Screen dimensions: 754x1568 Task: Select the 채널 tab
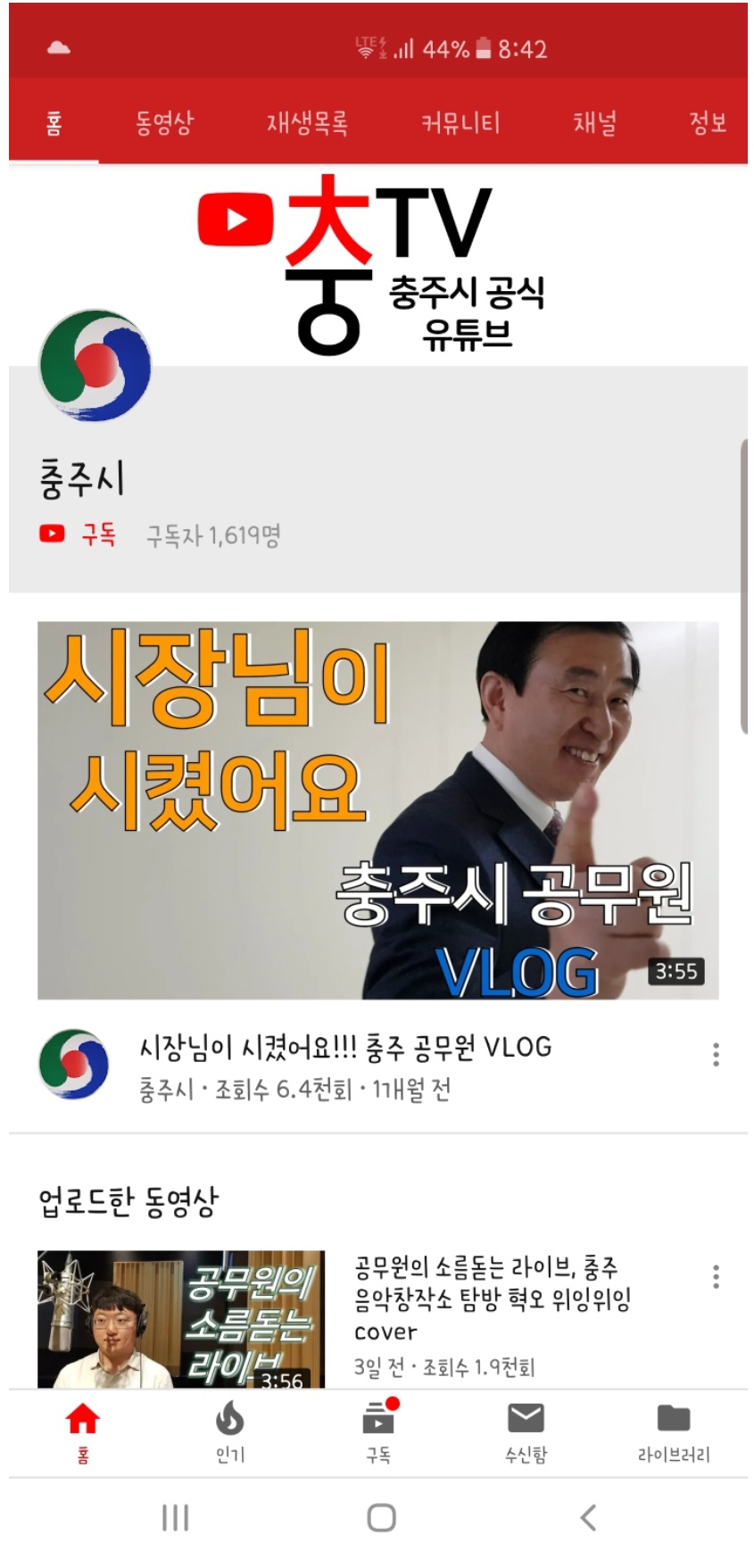594,123
